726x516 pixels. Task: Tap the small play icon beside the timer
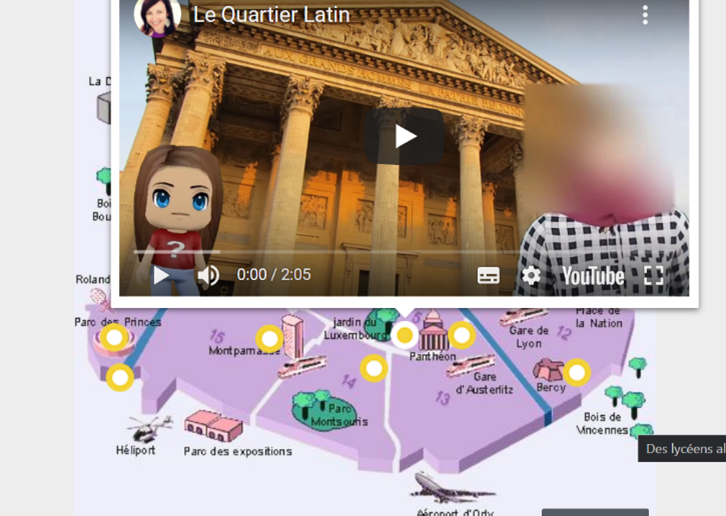tap(161, 275)
